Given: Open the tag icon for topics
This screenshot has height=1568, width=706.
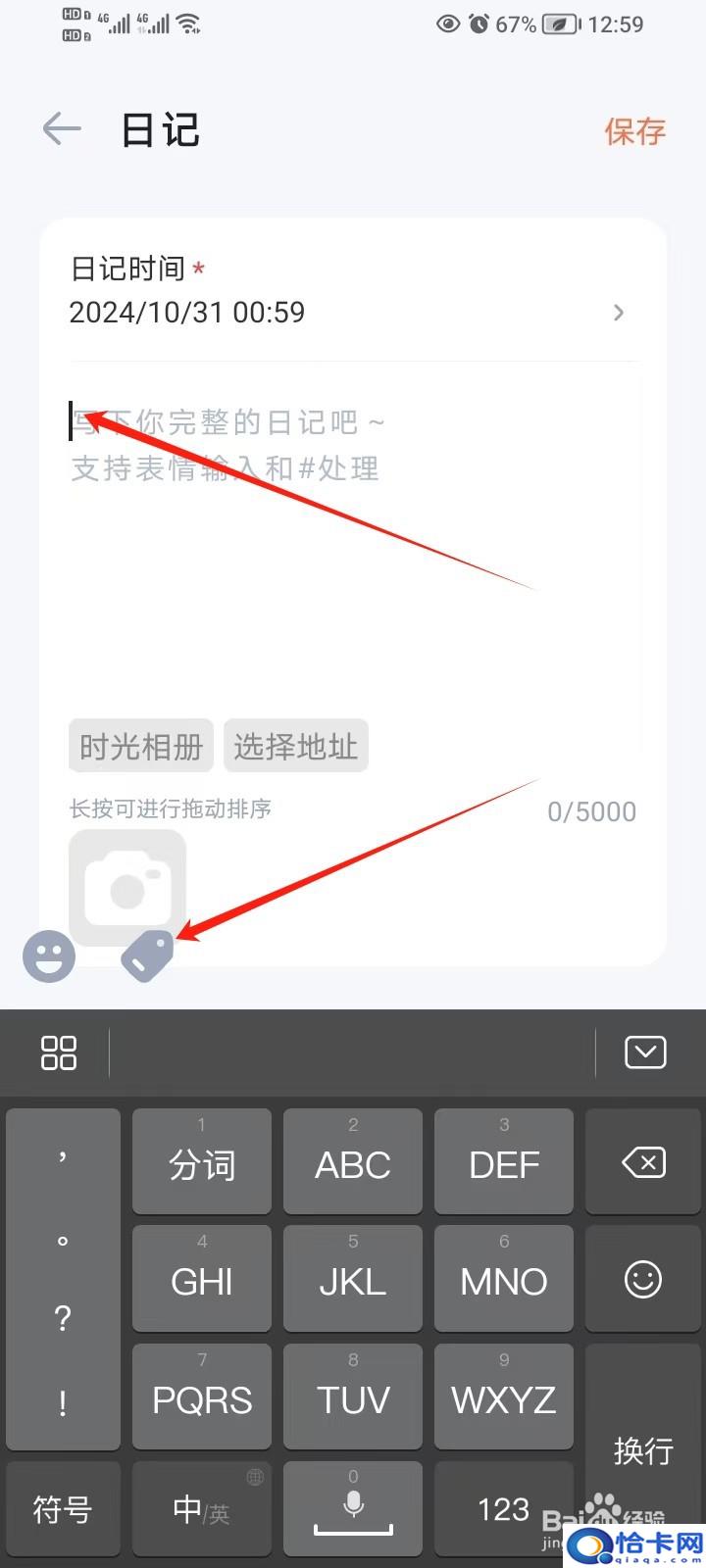Looking at the screenshot, I should (147, 955).
